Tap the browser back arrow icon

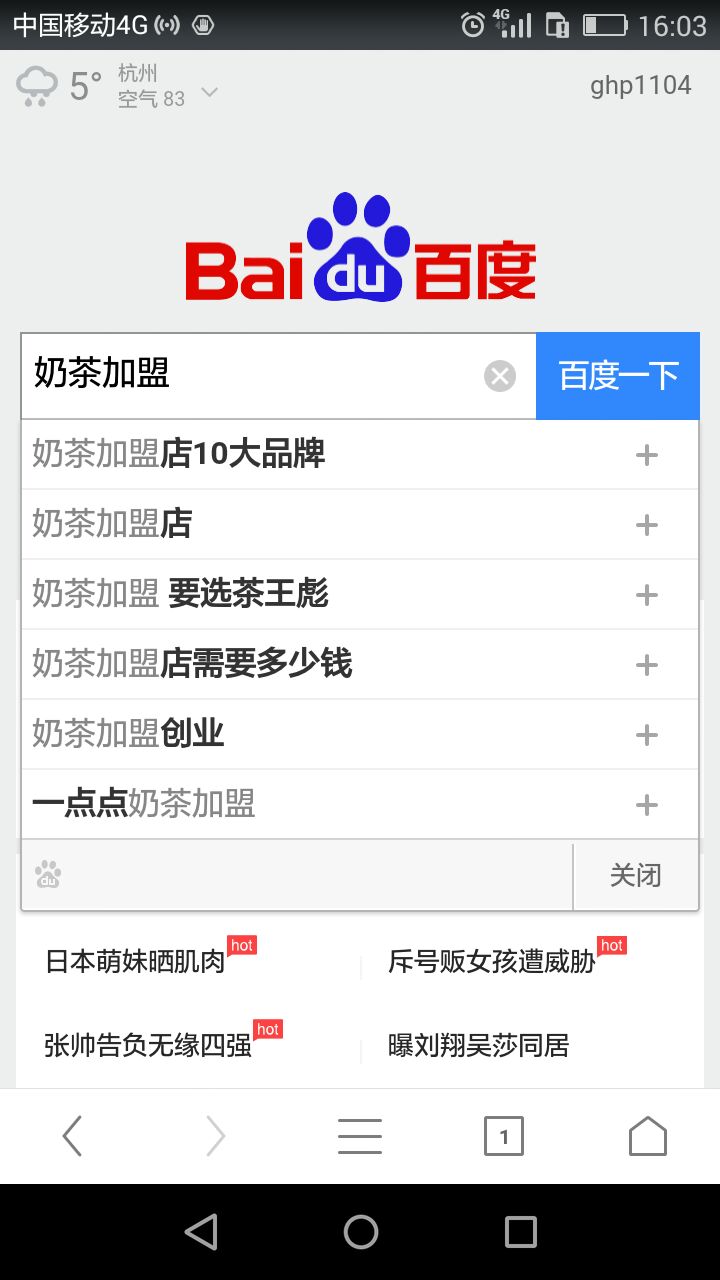point(72,1135)
